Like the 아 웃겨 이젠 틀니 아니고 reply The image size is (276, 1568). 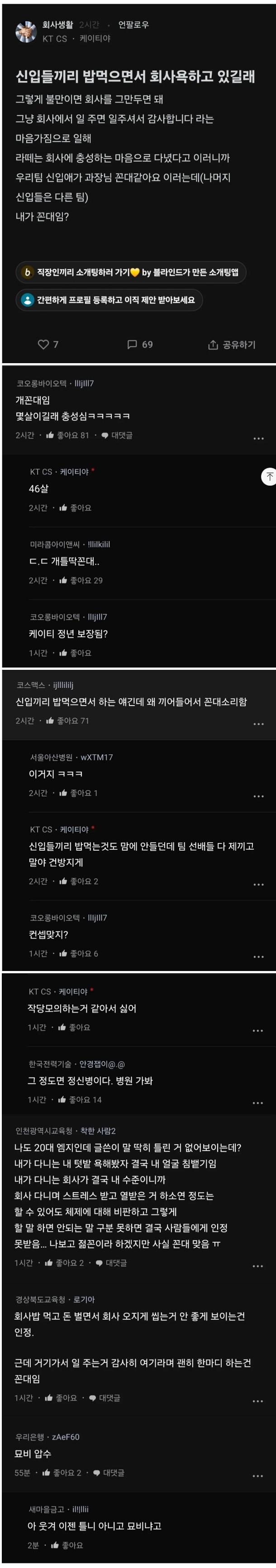[67, 1545]
